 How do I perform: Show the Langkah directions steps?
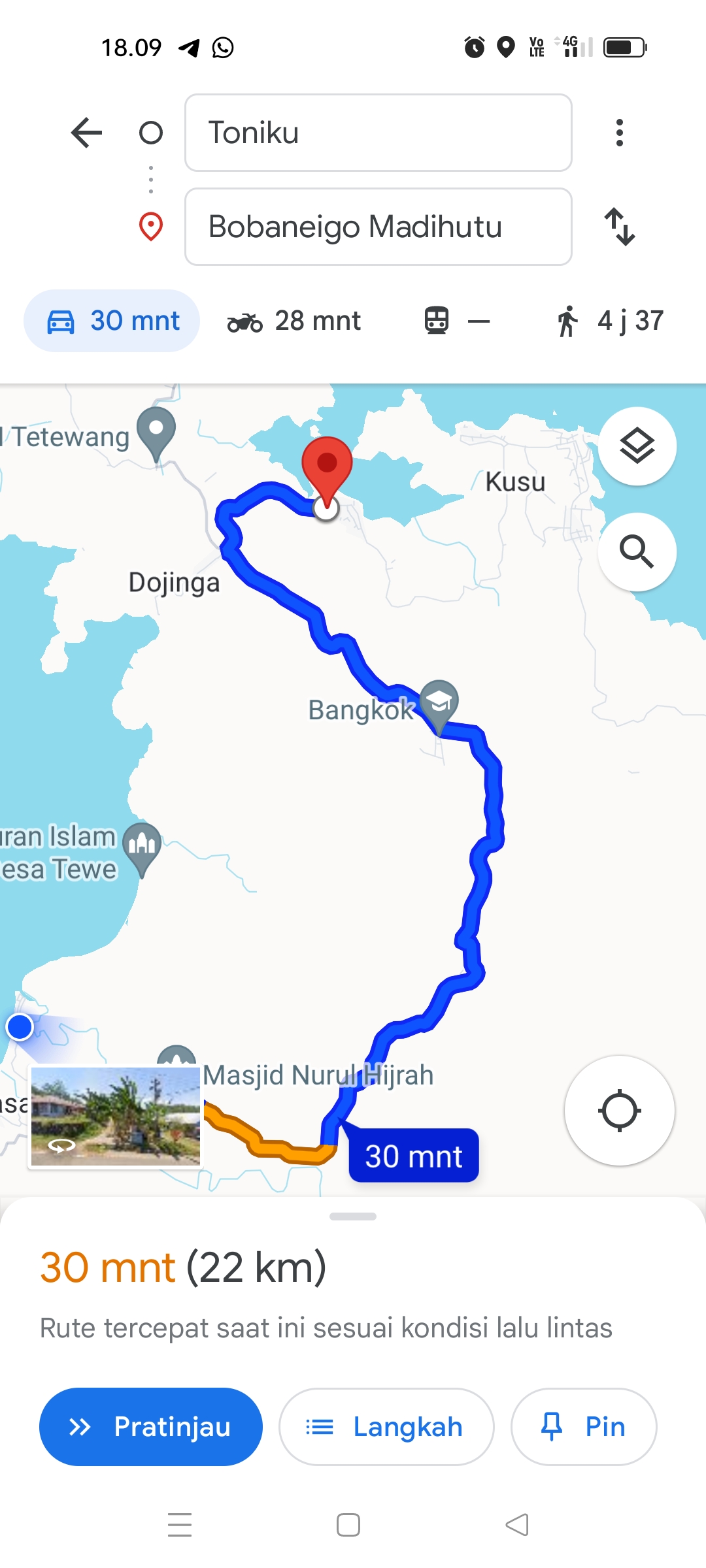tap(386, 1427)
